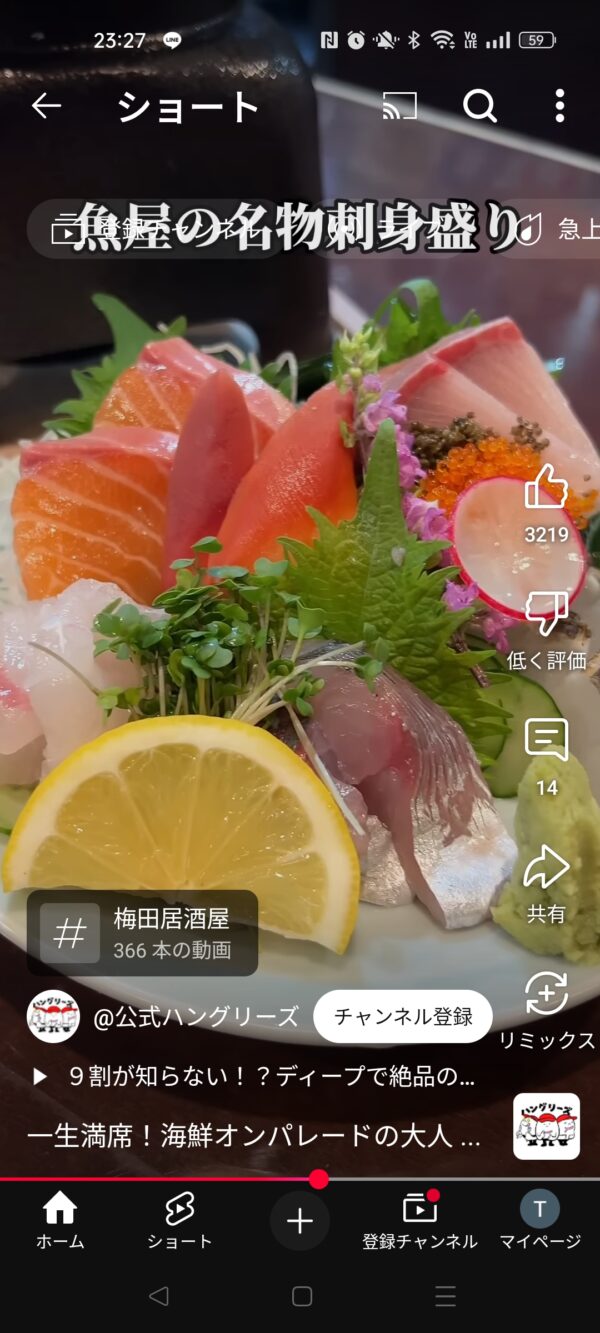Open the 梅田居酒屋 hashtag chip
The image size is (600, 1333).
[142, 933]
